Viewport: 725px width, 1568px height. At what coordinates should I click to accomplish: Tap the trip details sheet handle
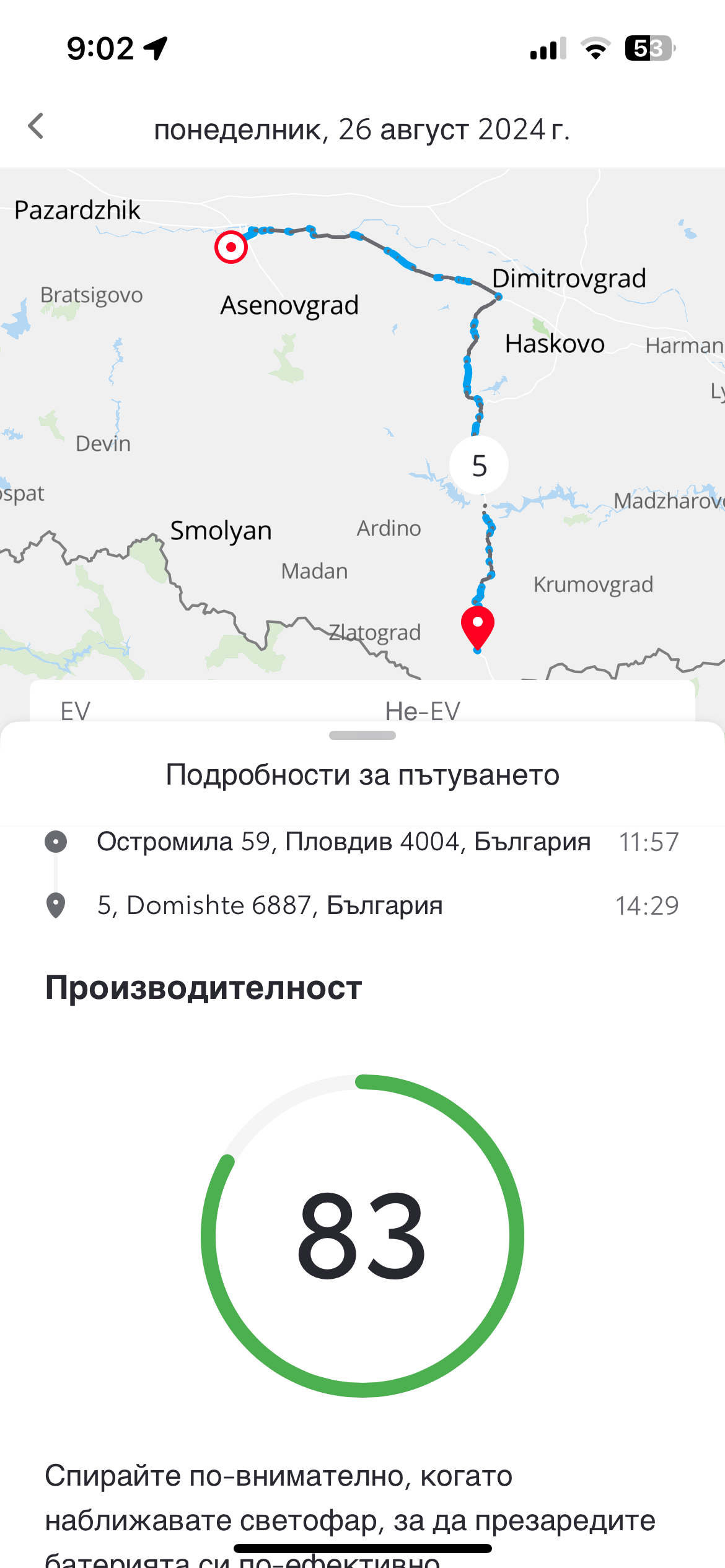362,736
